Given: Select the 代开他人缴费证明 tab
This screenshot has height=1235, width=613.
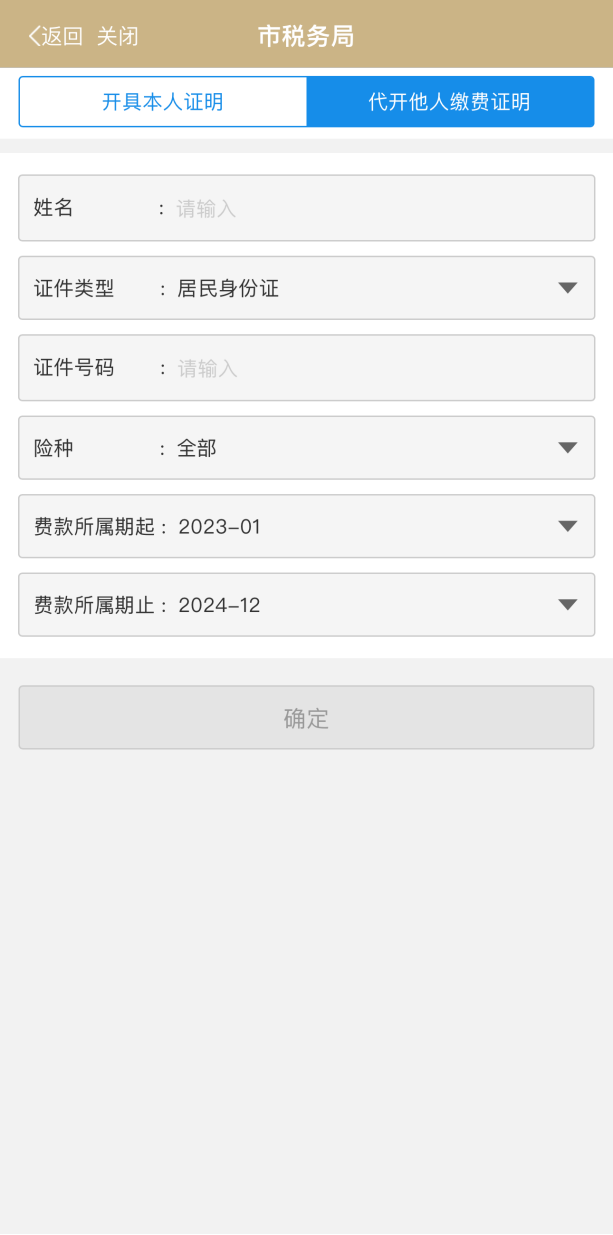Looking at the screenshot, I should click(x=450, y=102).
